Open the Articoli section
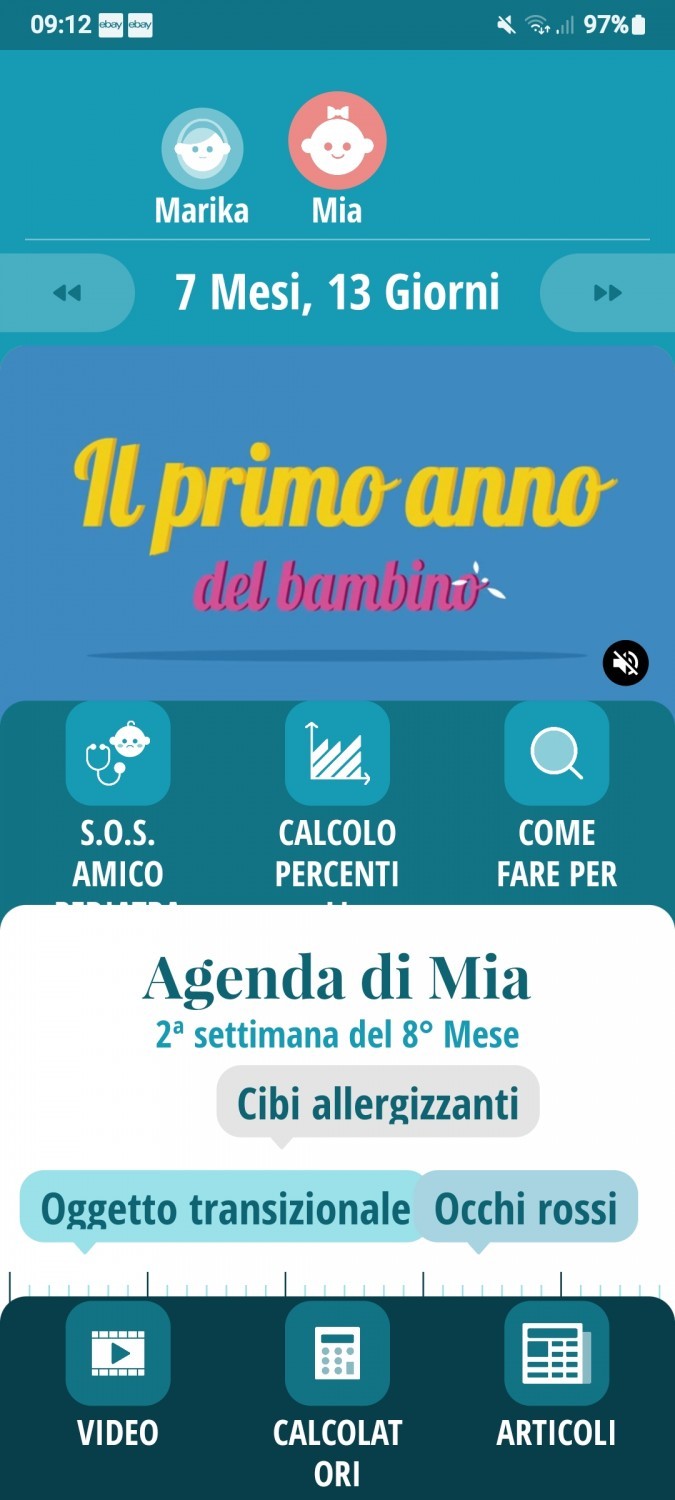This screenshot has width=675, height=1500. (x=556, y=1355)
